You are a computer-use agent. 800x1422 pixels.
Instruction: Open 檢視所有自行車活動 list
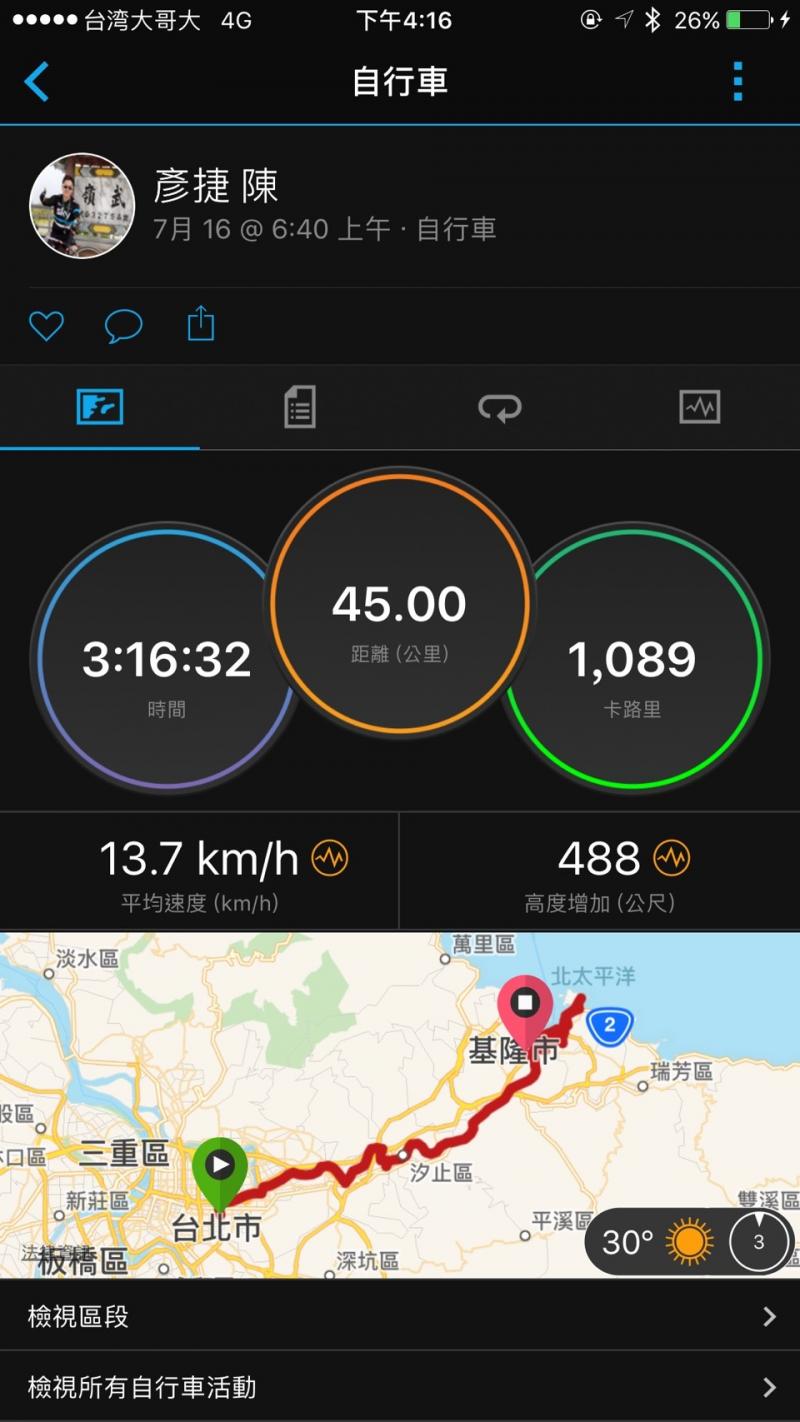click(400, 1387)
